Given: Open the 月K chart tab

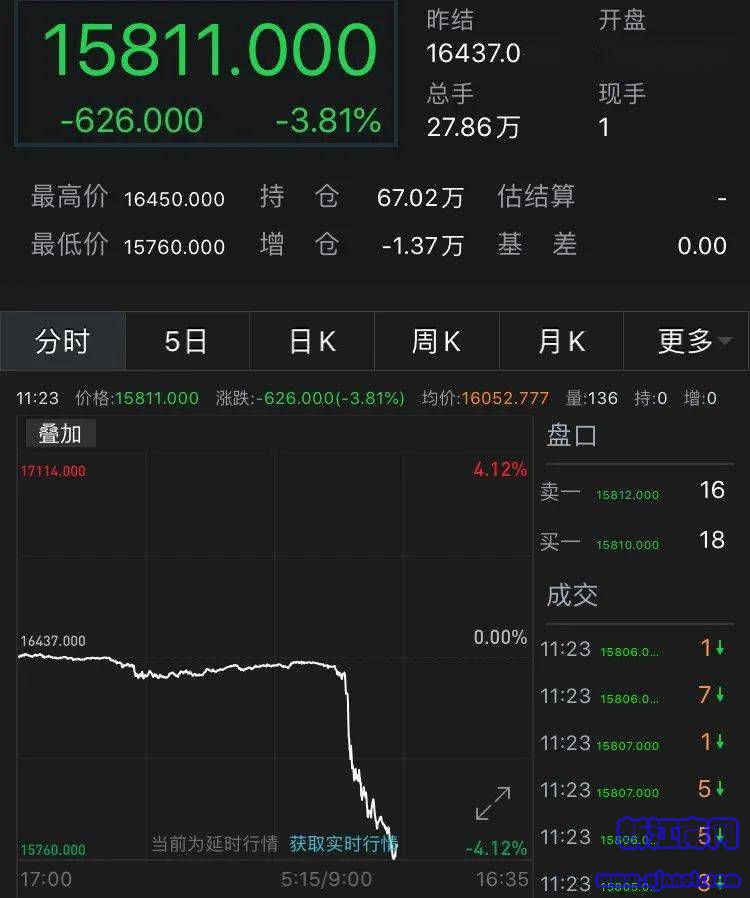Looking at the screenshot, I should click(x=561, y=342).
